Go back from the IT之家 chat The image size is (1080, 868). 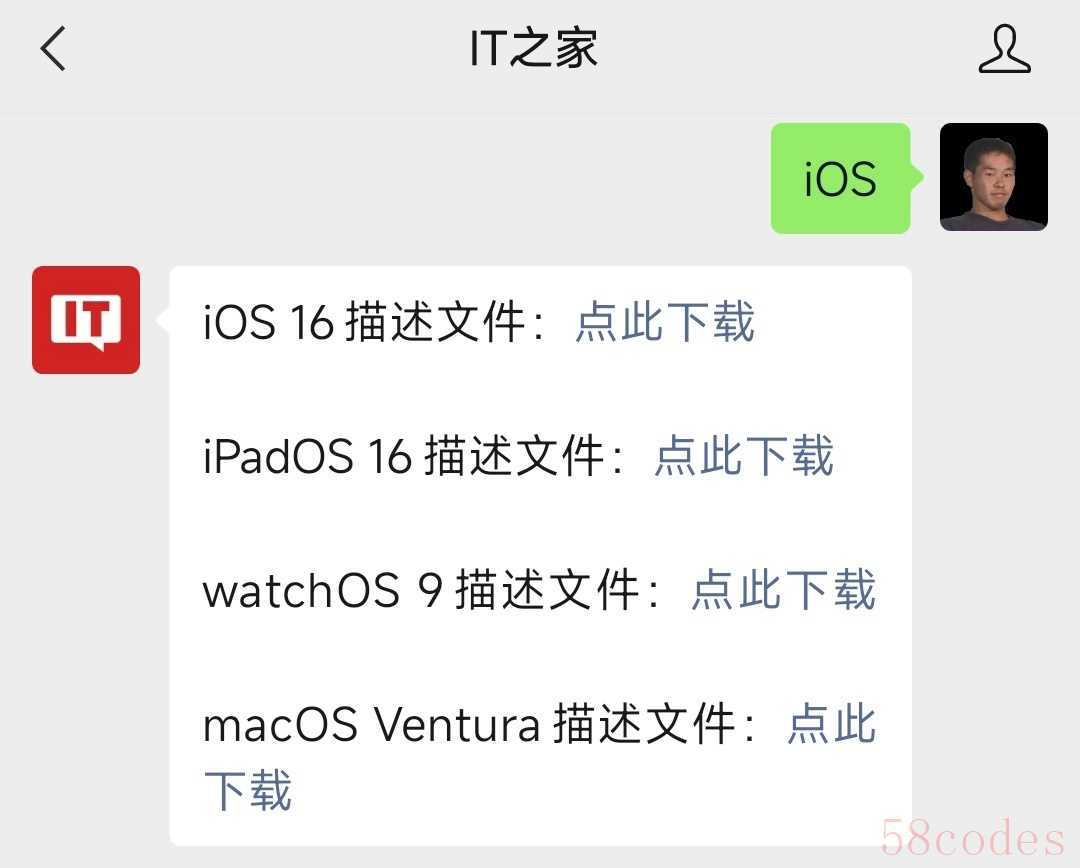pyautogui.click(x=54, y=49)
